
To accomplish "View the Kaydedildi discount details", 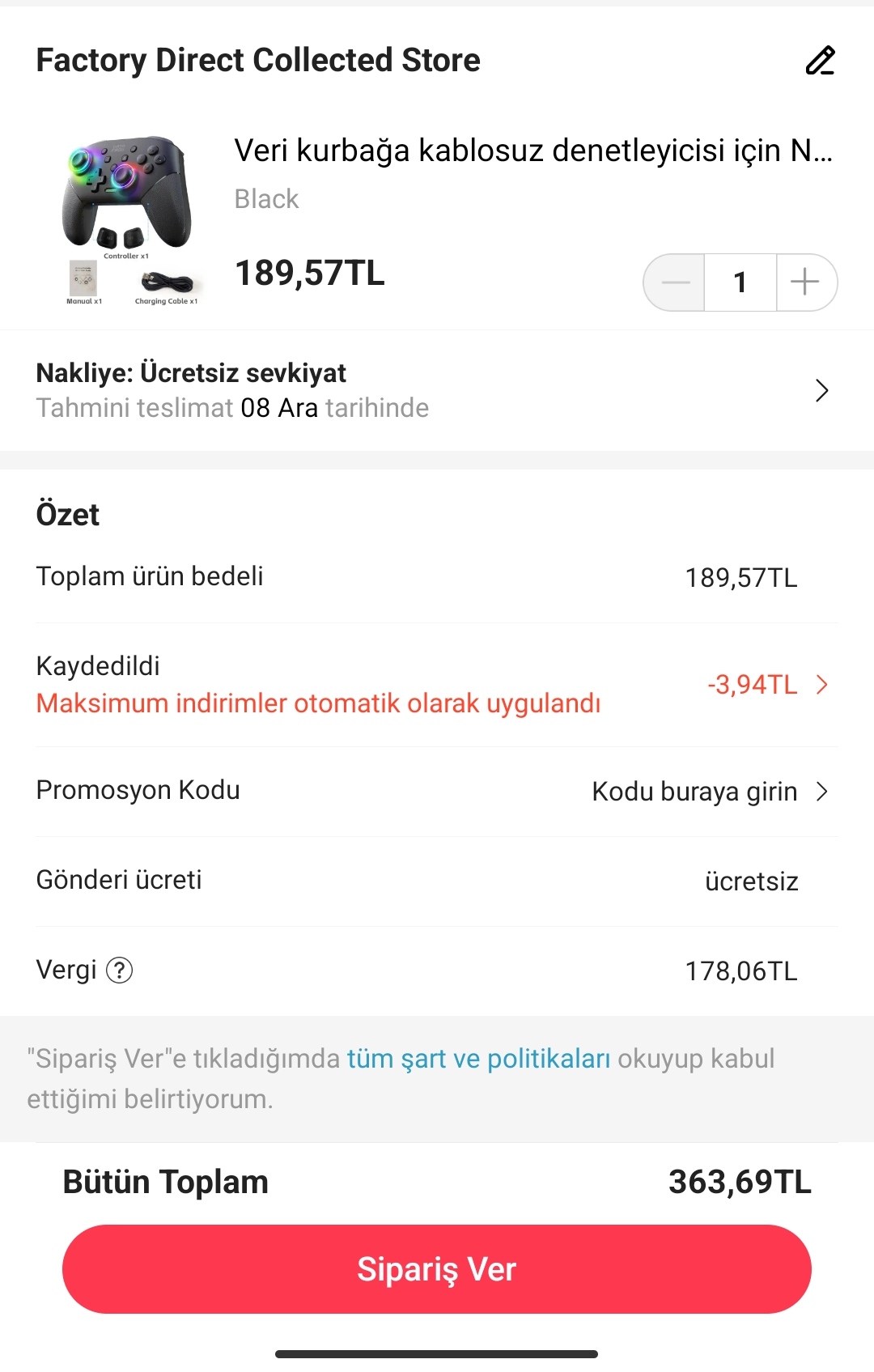I will point(766,685).
